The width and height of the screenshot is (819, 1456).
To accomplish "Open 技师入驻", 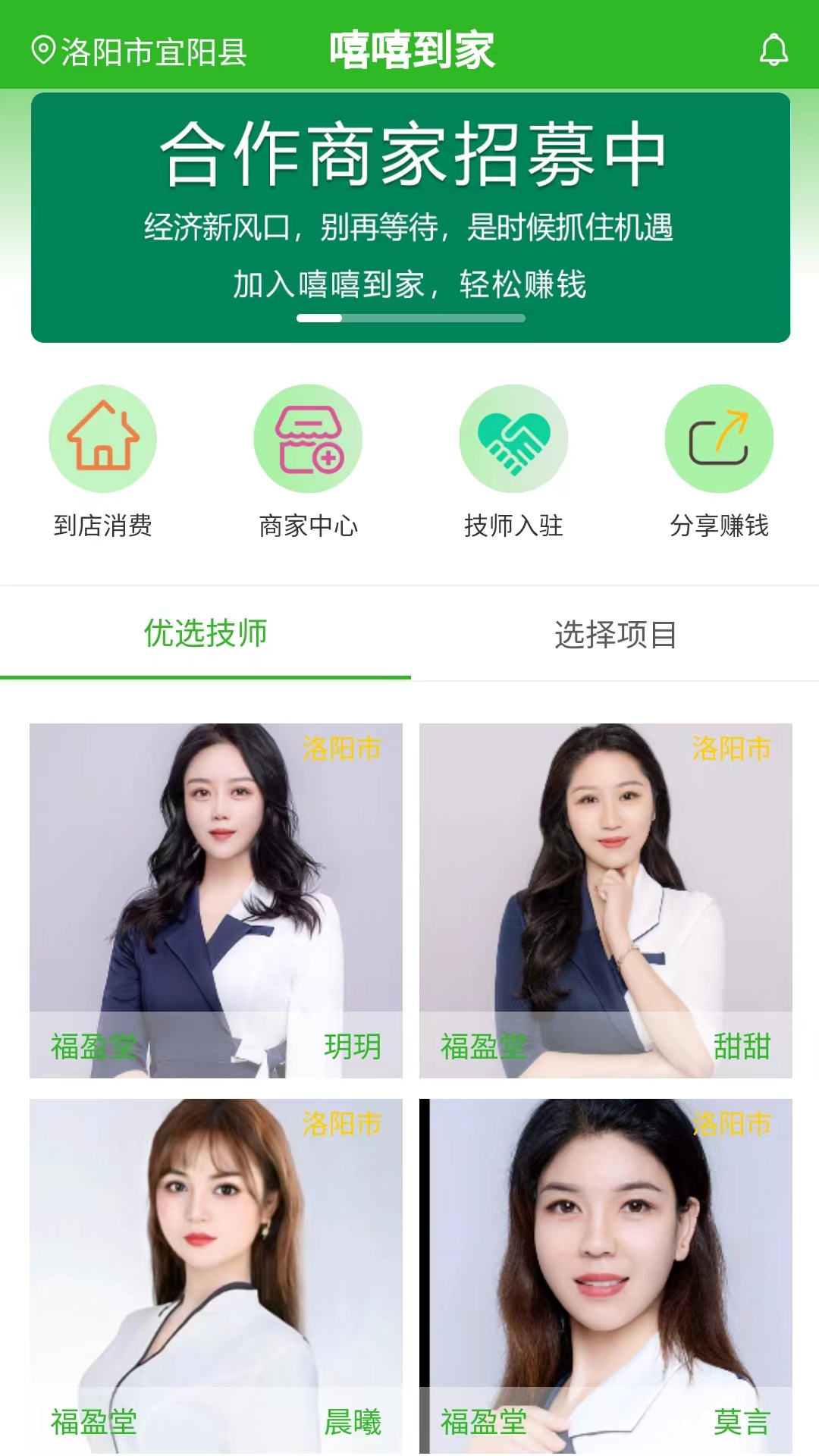I will coord(513,462).
